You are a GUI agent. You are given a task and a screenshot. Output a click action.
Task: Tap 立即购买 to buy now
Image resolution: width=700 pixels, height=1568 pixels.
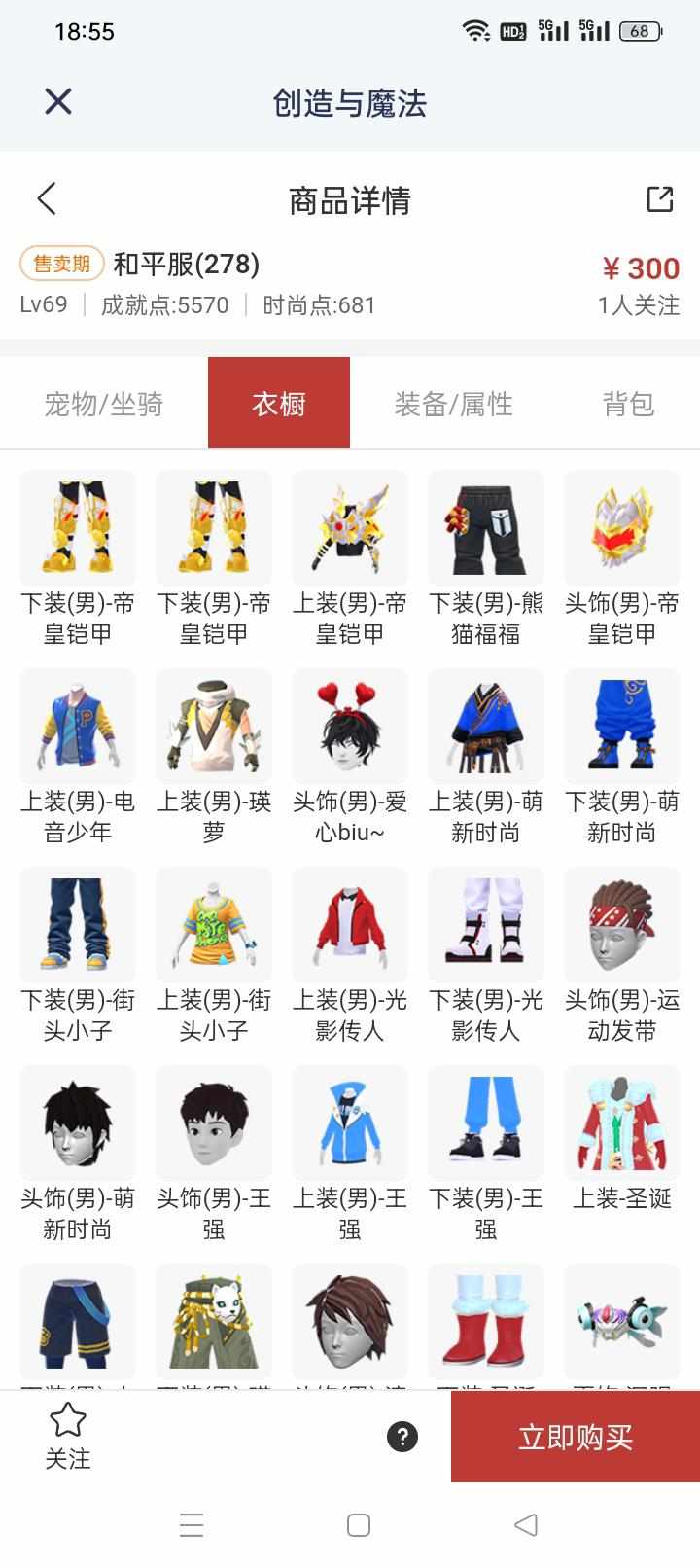click(x=575, y=1437)
